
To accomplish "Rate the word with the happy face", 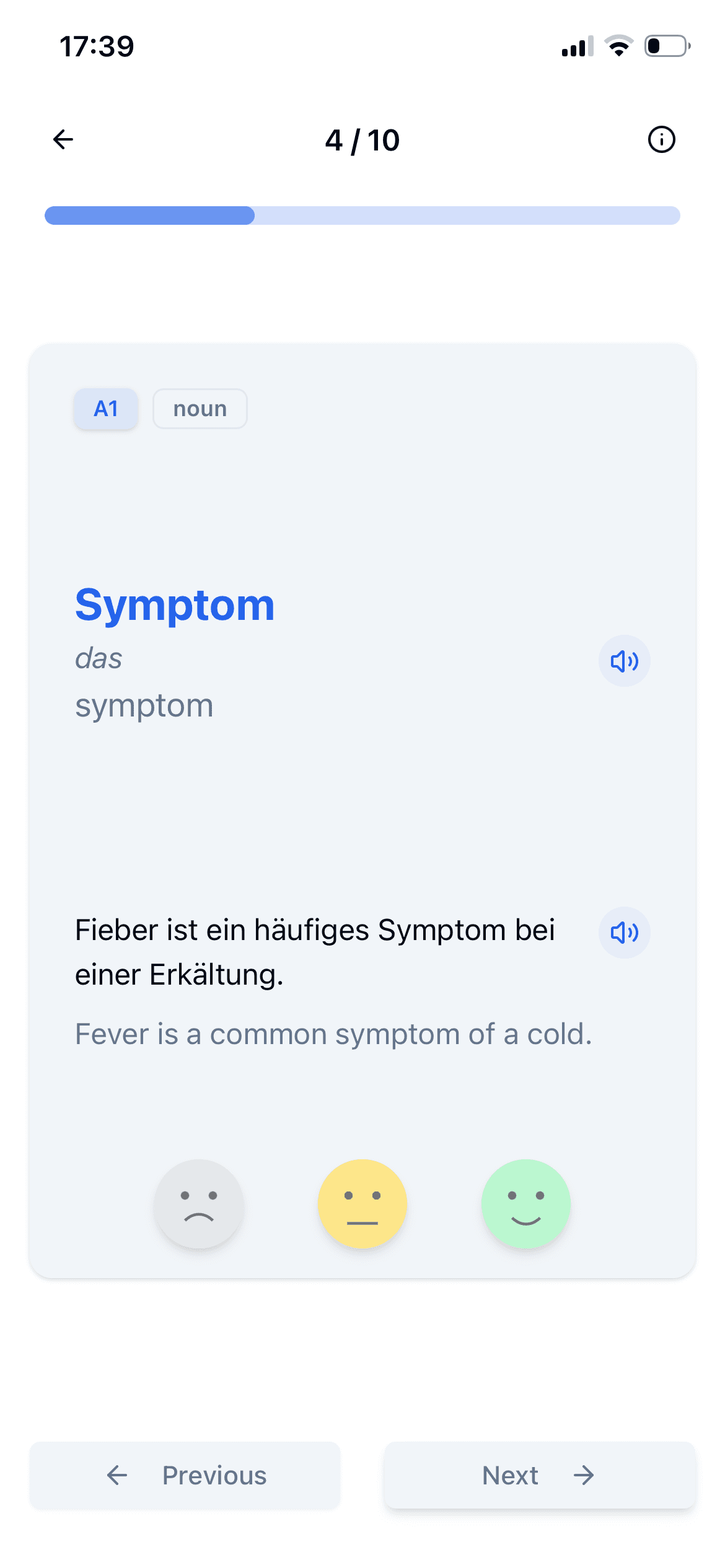I will 526,1204.
